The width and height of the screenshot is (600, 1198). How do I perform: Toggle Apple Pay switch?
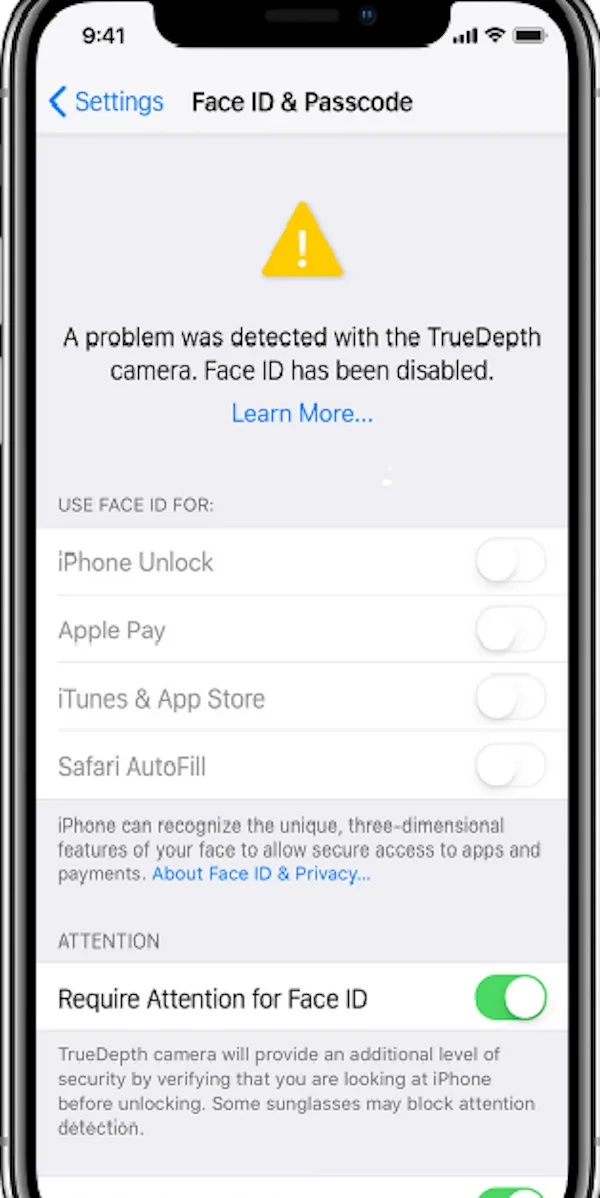511,630
